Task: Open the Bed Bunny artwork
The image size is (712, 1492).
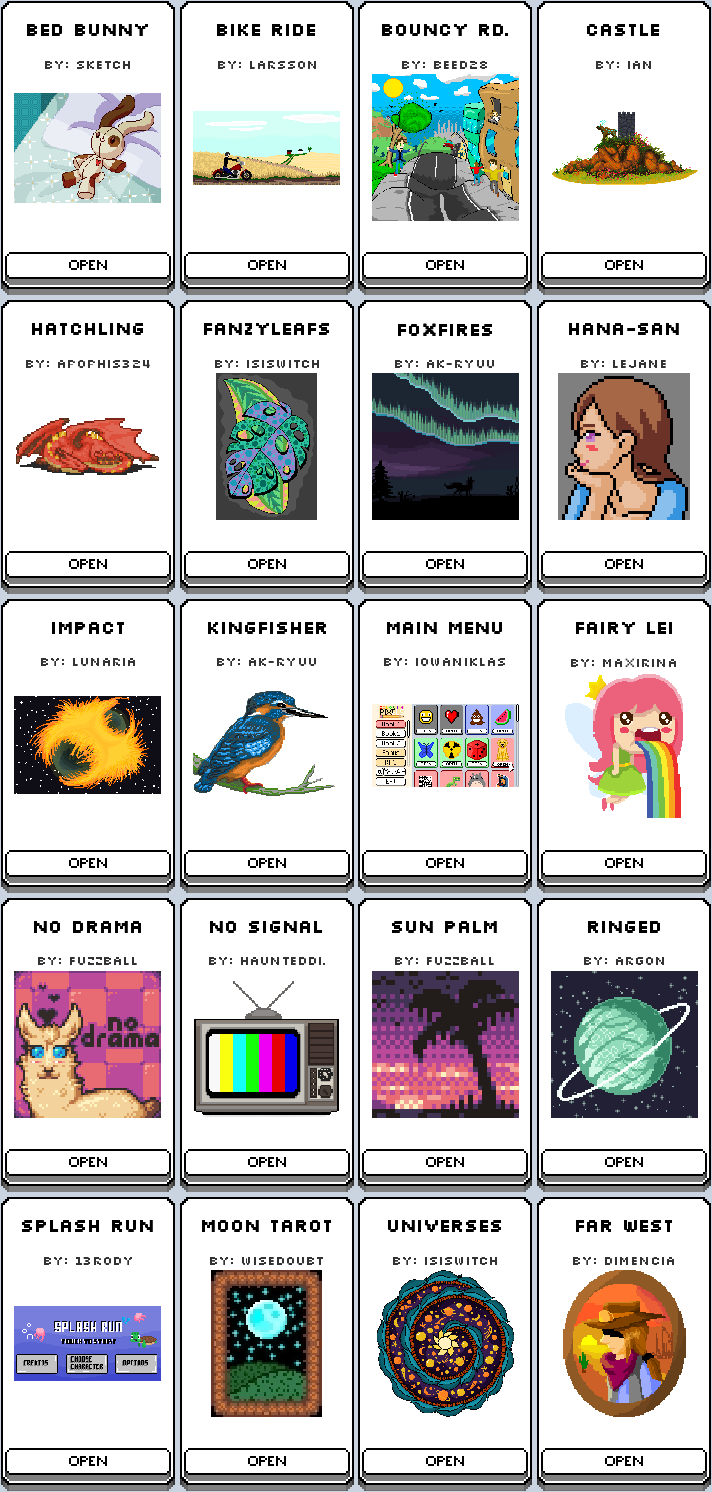Action: click(88, 265)
